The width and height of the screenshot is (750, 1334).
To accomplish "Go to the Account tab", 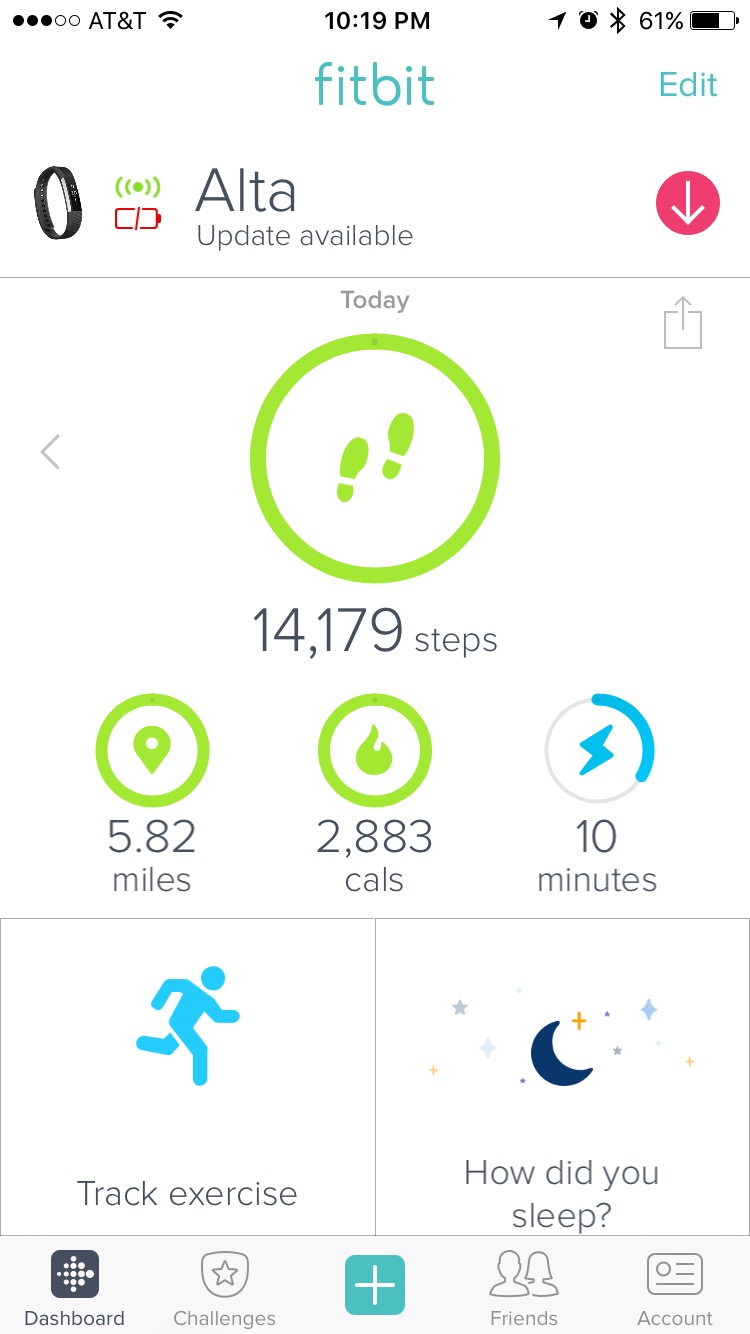I will pos(675,1288).
